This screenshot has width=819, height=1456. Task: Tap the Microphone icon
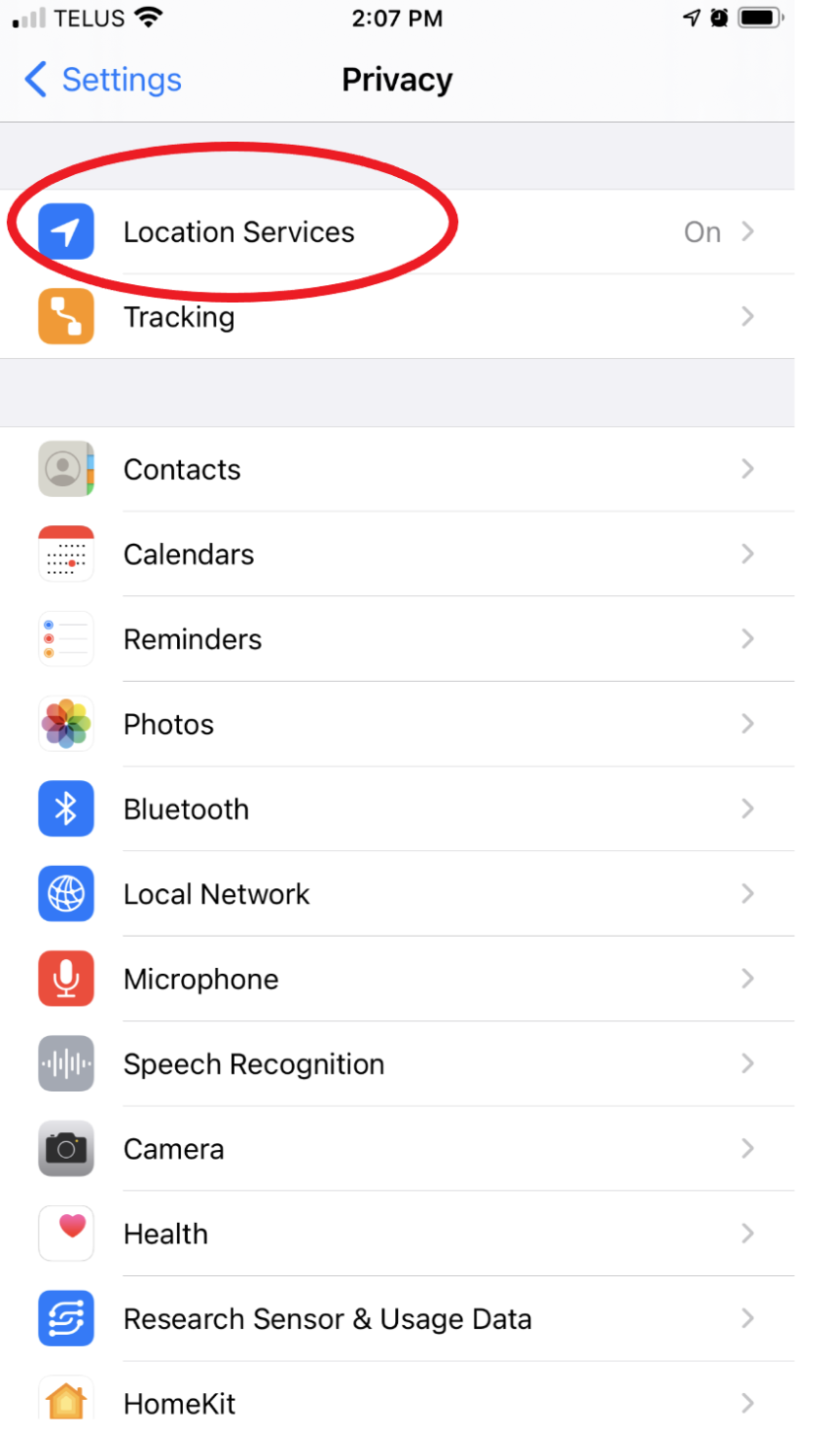(65, 978)
